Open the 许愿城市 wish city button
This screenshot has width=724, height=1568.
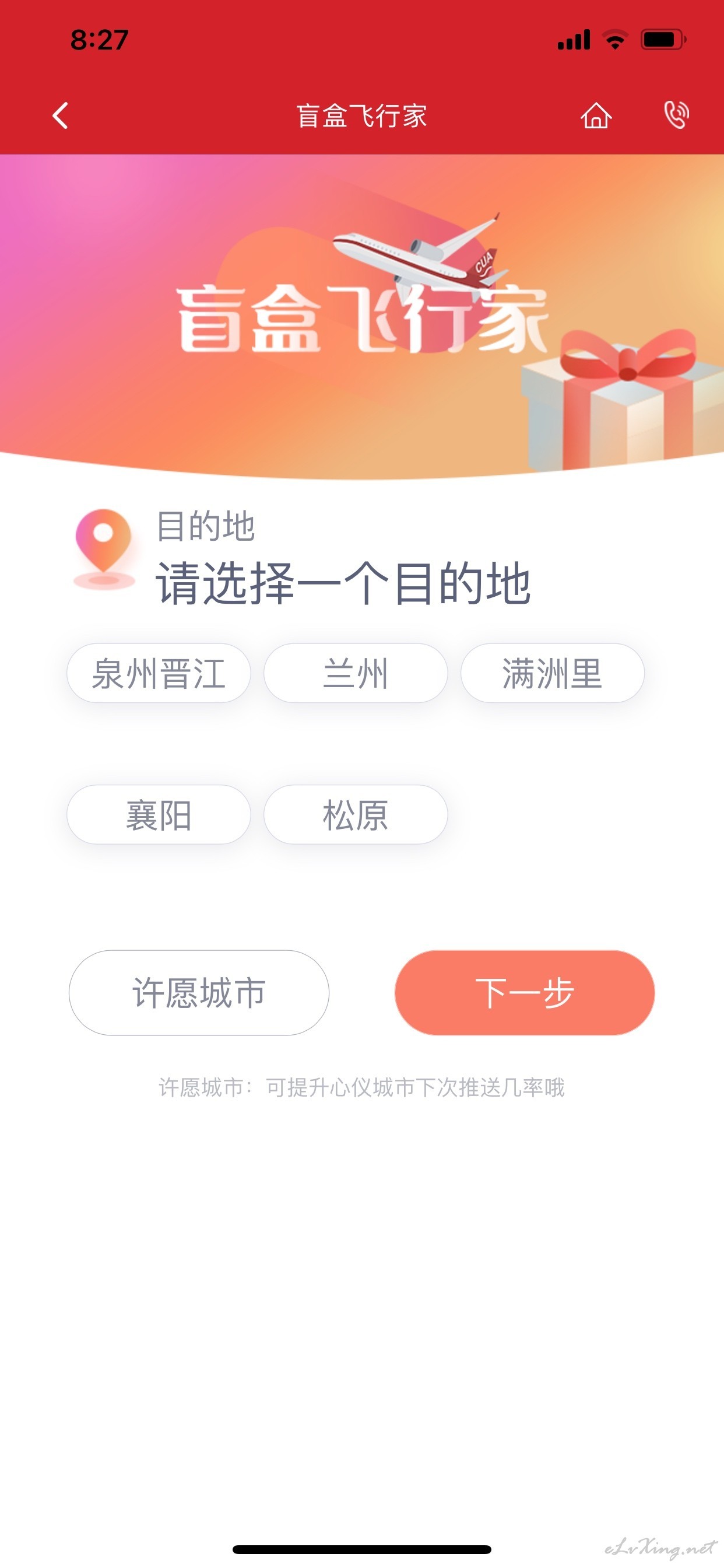coord(199,993)
